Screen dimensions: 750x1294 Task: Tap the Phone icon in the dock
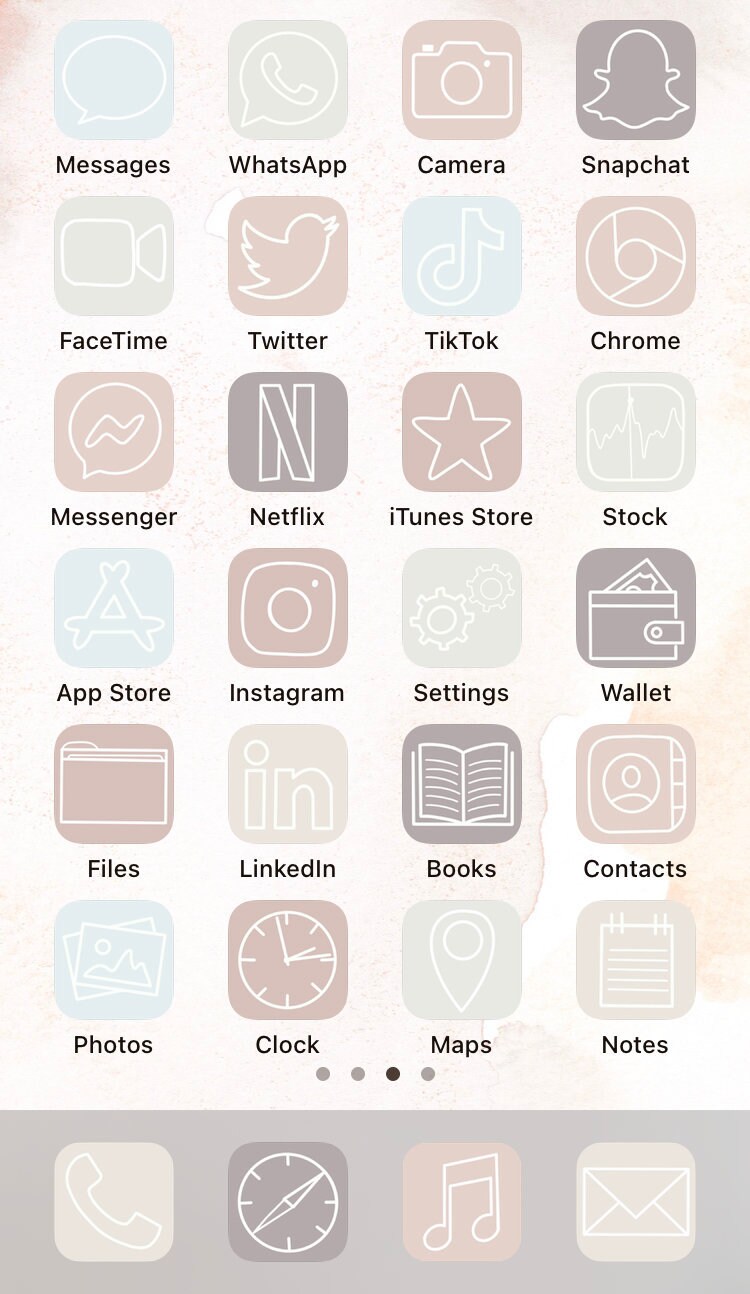[x=114, y=1202]
